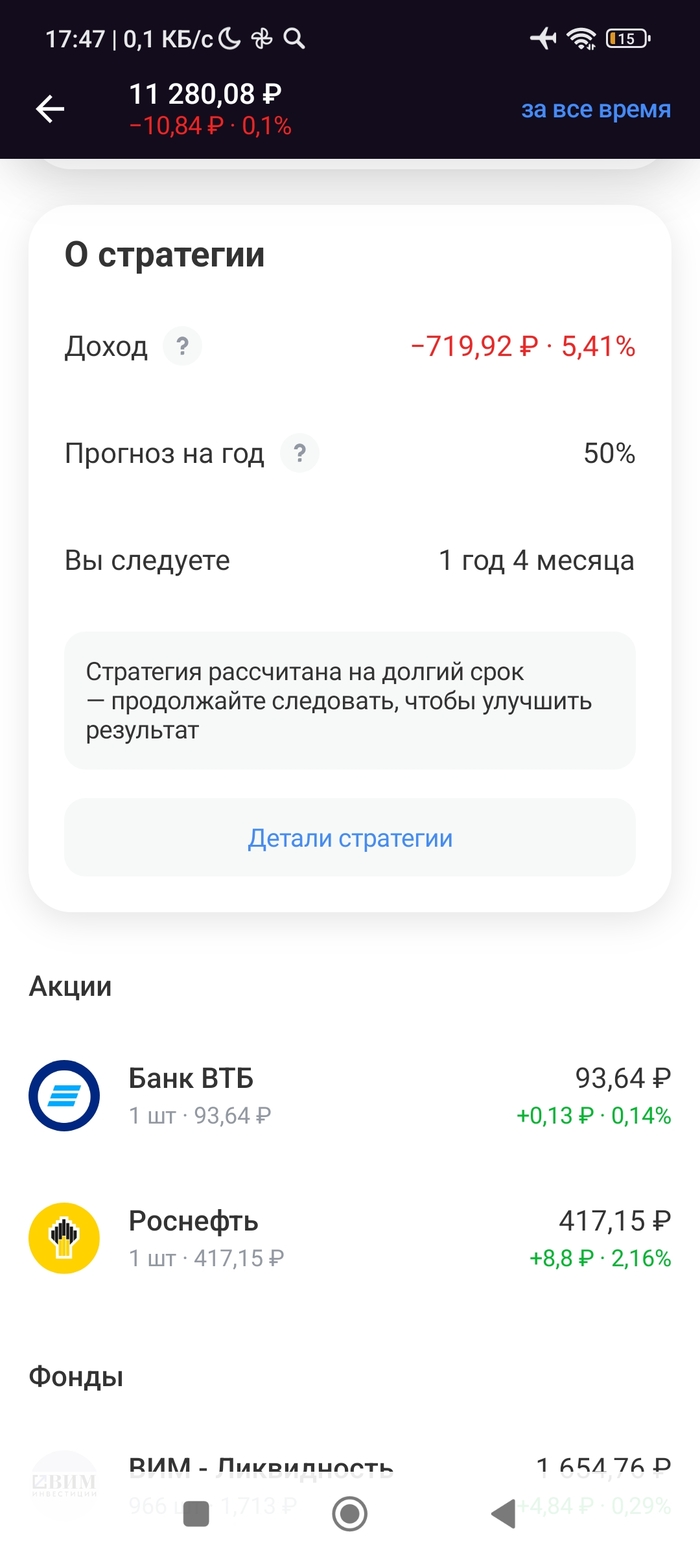Tap the system recent apps button
700x1556 pixels.
(x=197, y=1515)
